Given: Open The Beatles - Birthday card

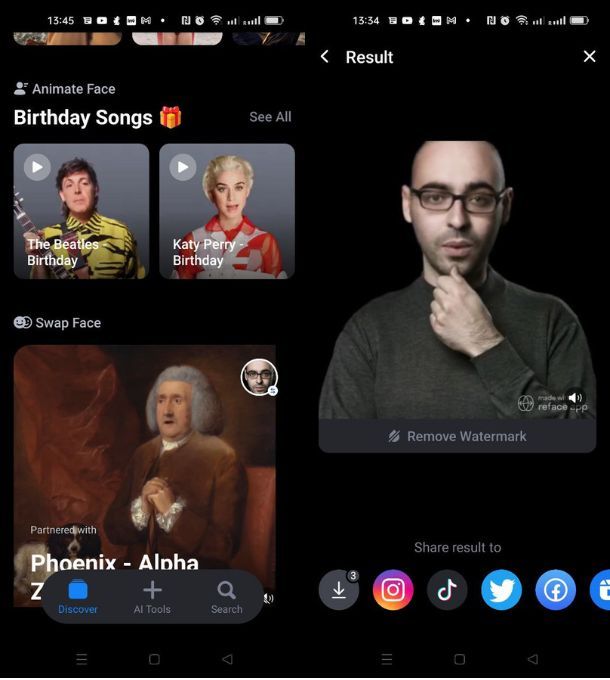Looking at the screenshot, I should pos(81,211).
